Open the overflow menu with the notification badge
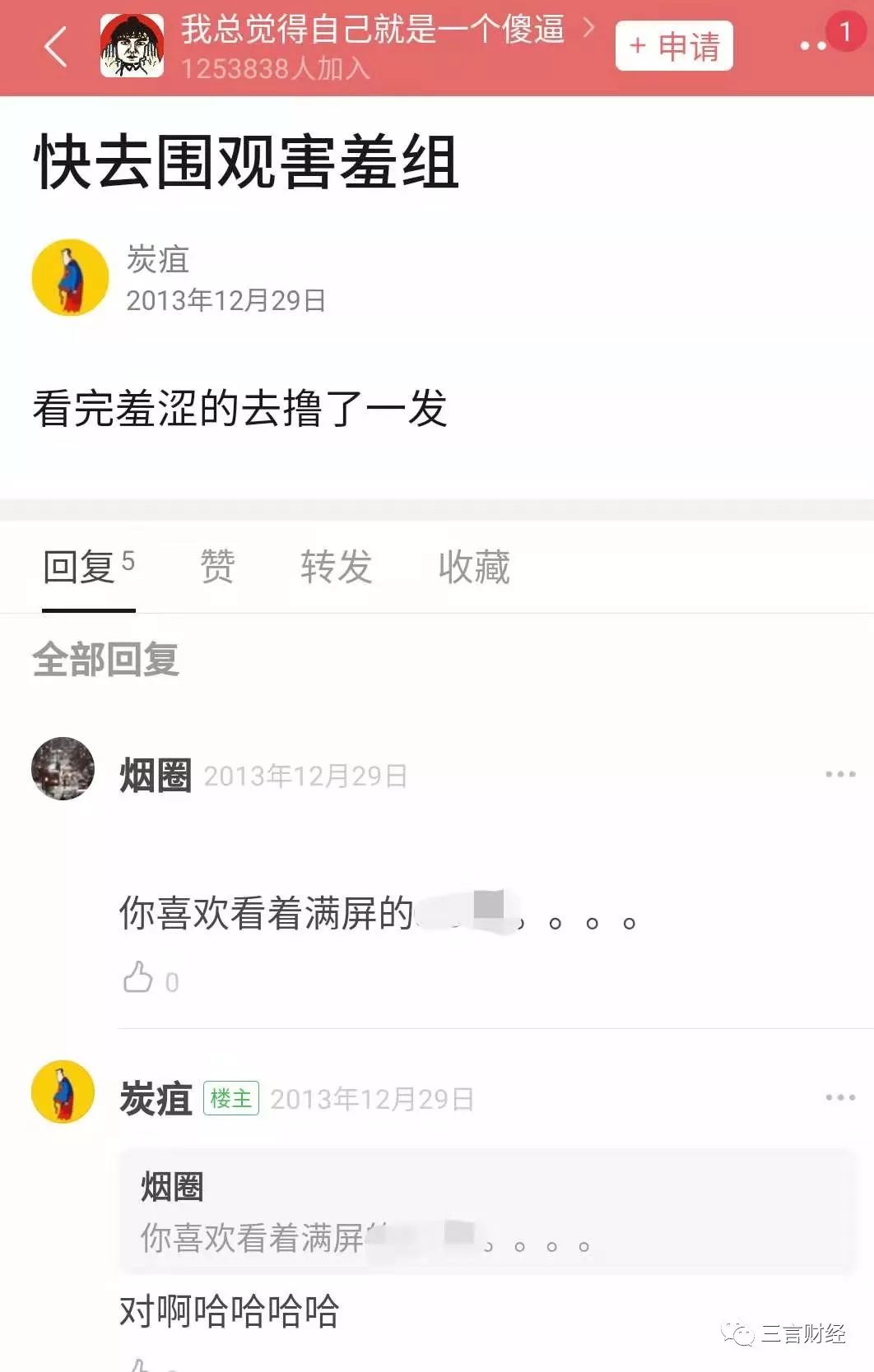Viewport: 874px width, 1372px height. point(815,44)
